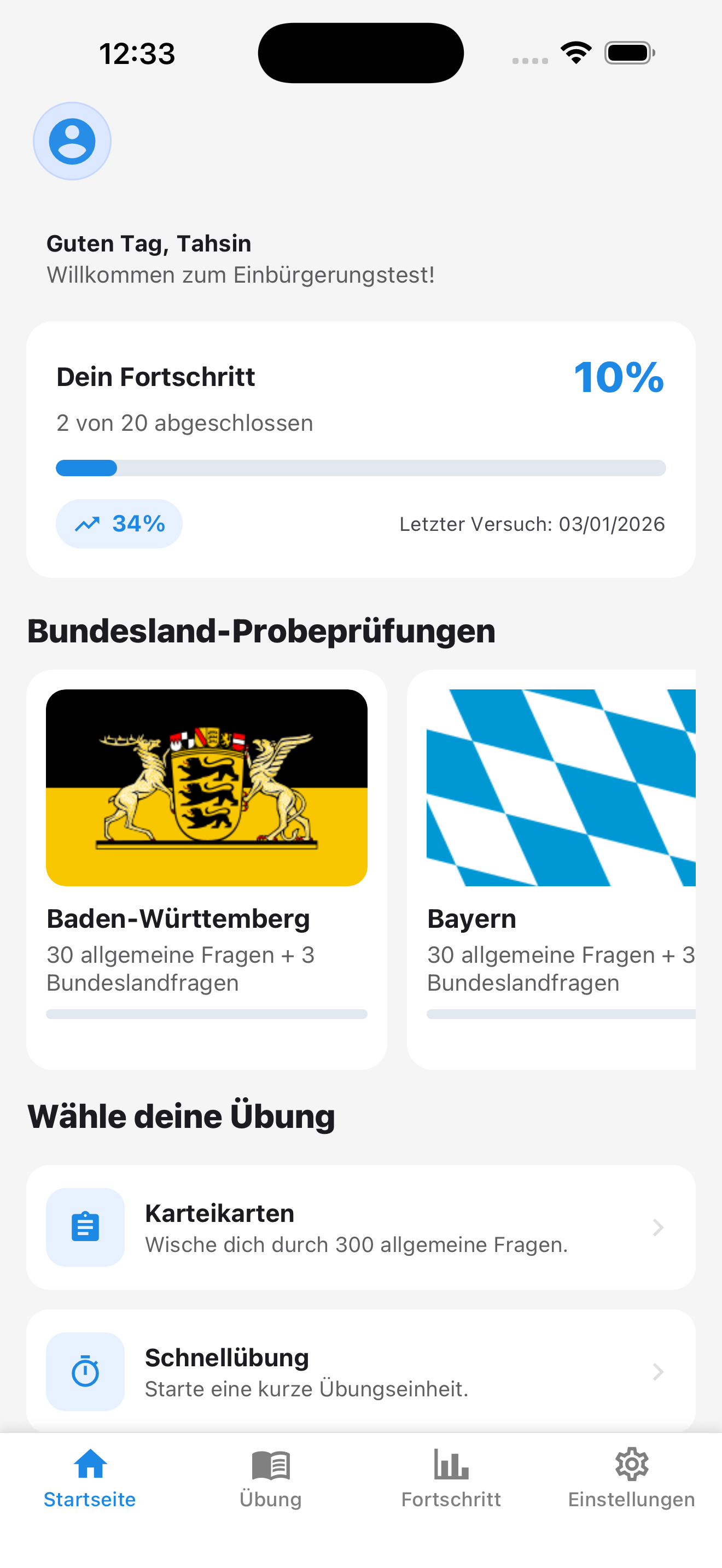Open the user profile avatar icon
The height and width of the screenshot is (1568, 722).
pos(72,141)
